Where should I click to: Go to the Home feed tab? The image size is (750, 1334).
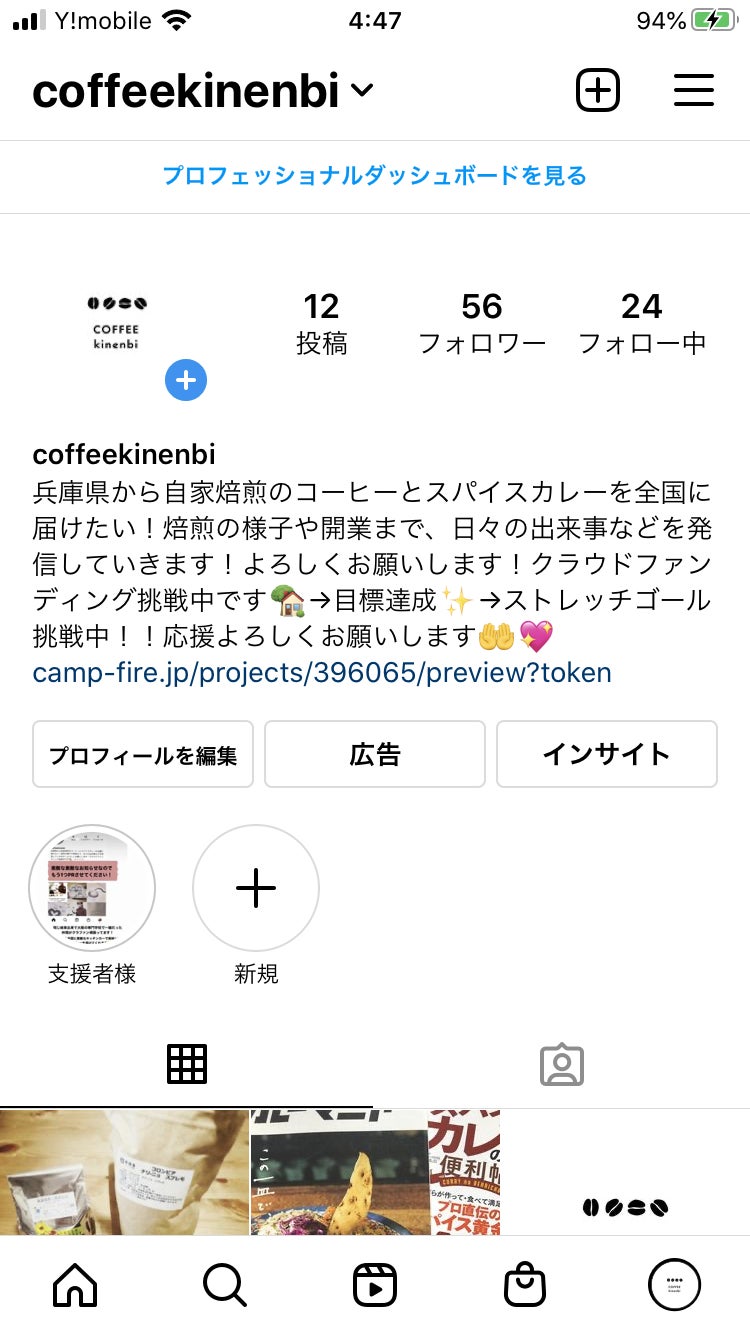(75, 1285)
